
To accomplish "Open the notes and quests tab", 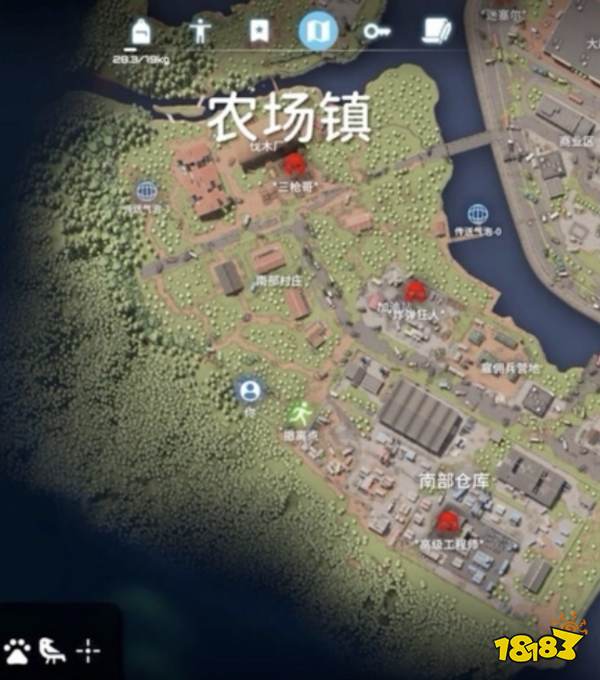I will click(x=434, y=30).
